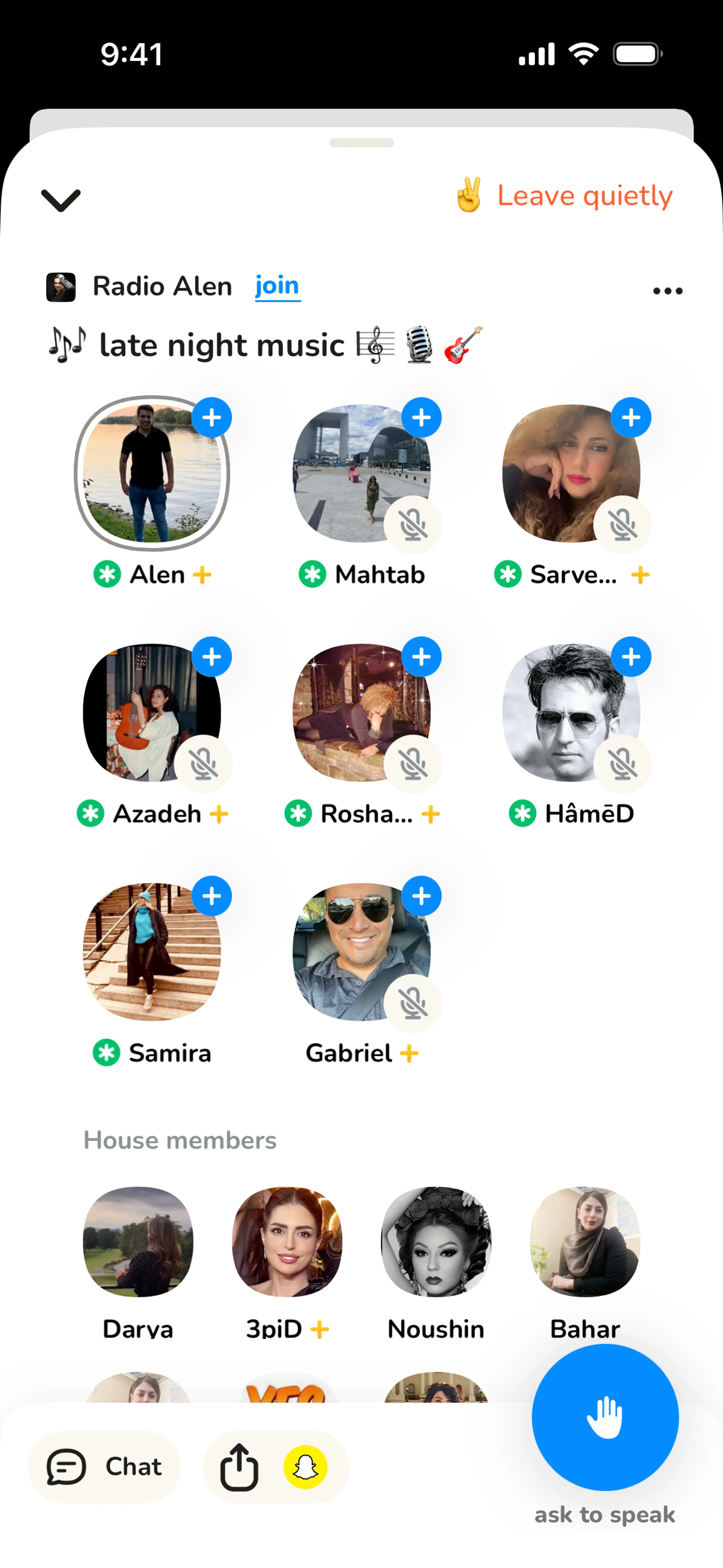Viewport: 723px width, 1568px height.
Task: Collapse the room with the down chevron
Action: tap(60, 200)
